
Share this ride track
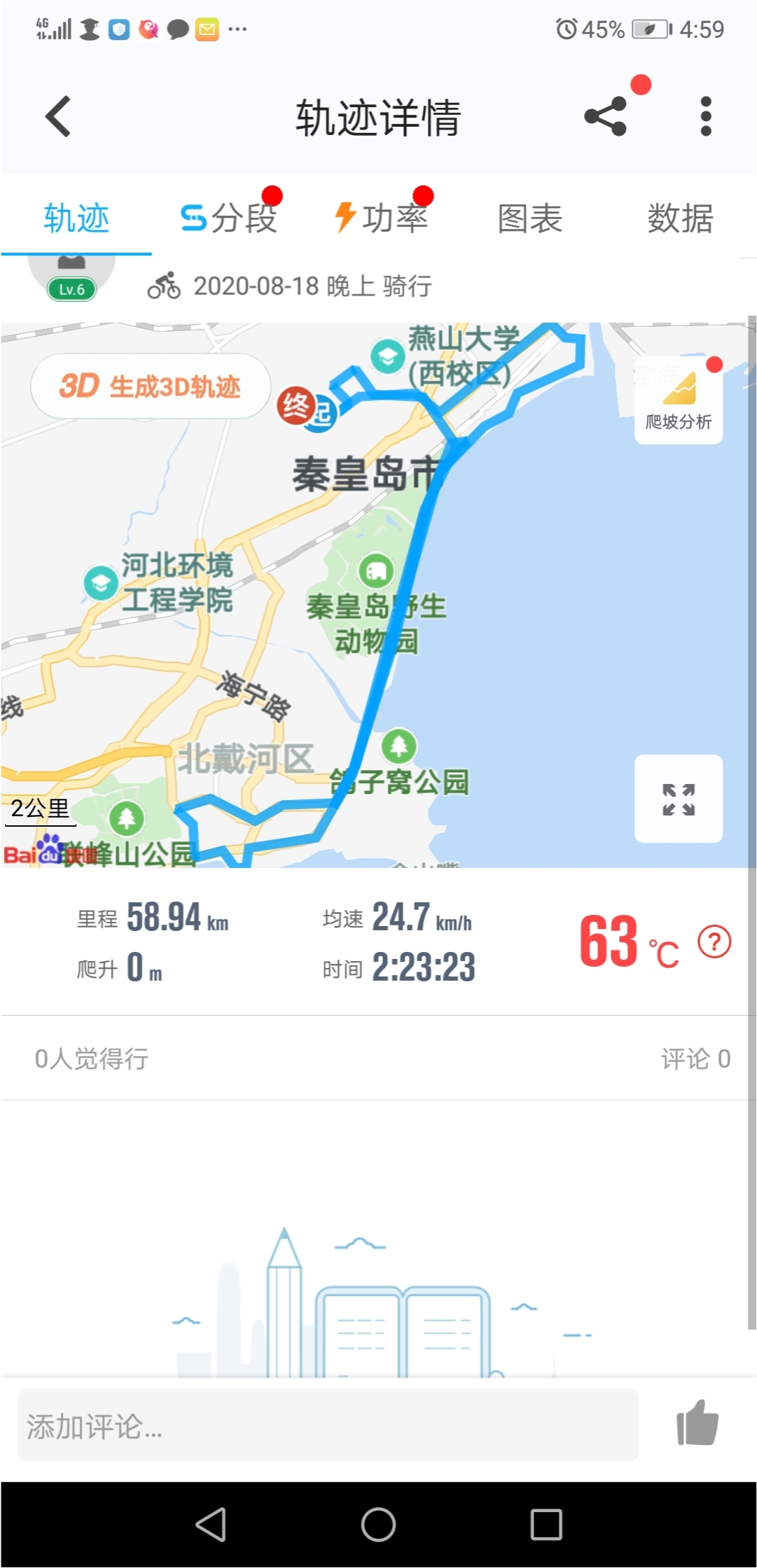pos(606,116)
